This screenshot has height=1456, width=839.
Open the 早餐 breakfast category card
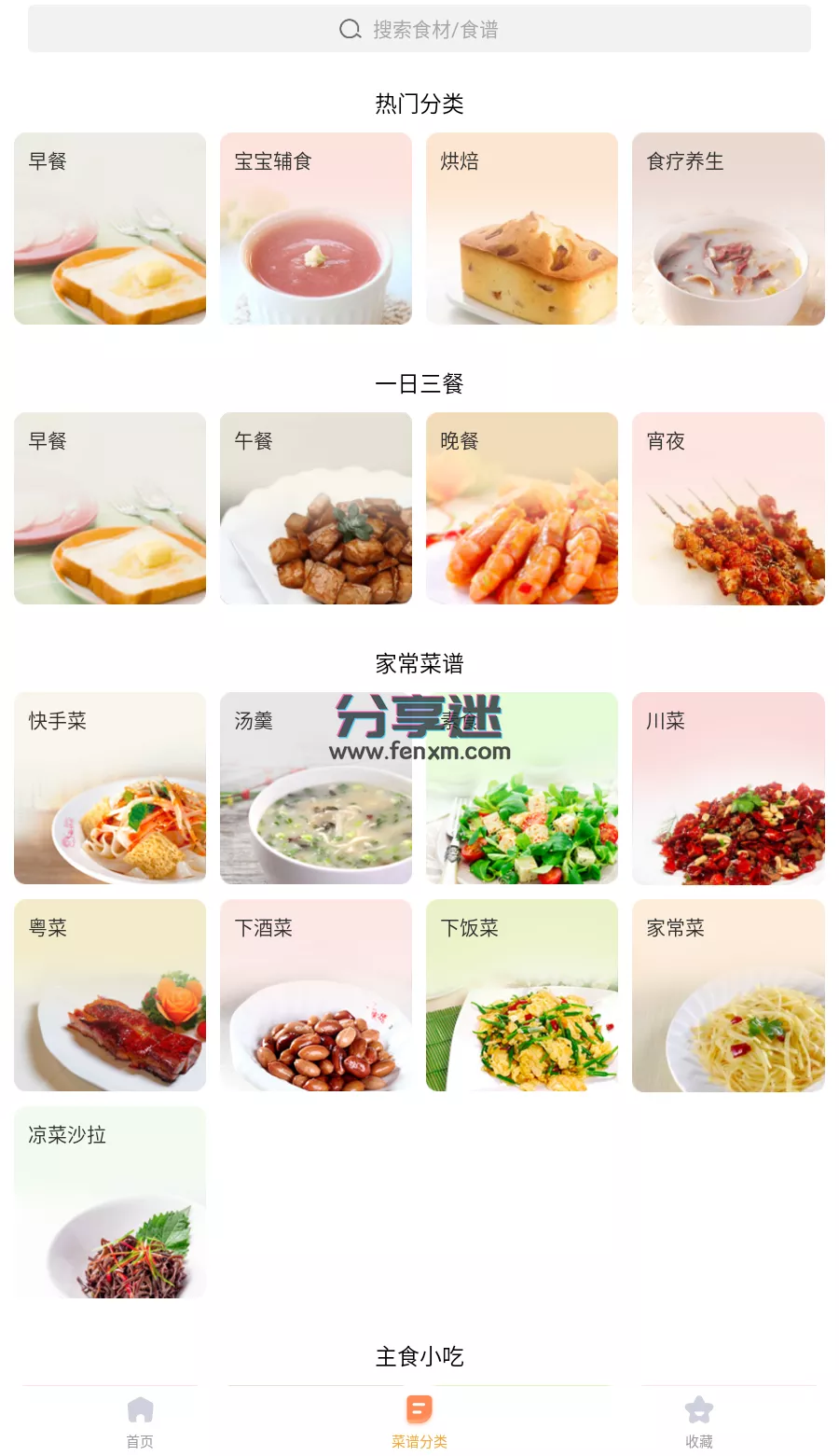tap(110, 229)
